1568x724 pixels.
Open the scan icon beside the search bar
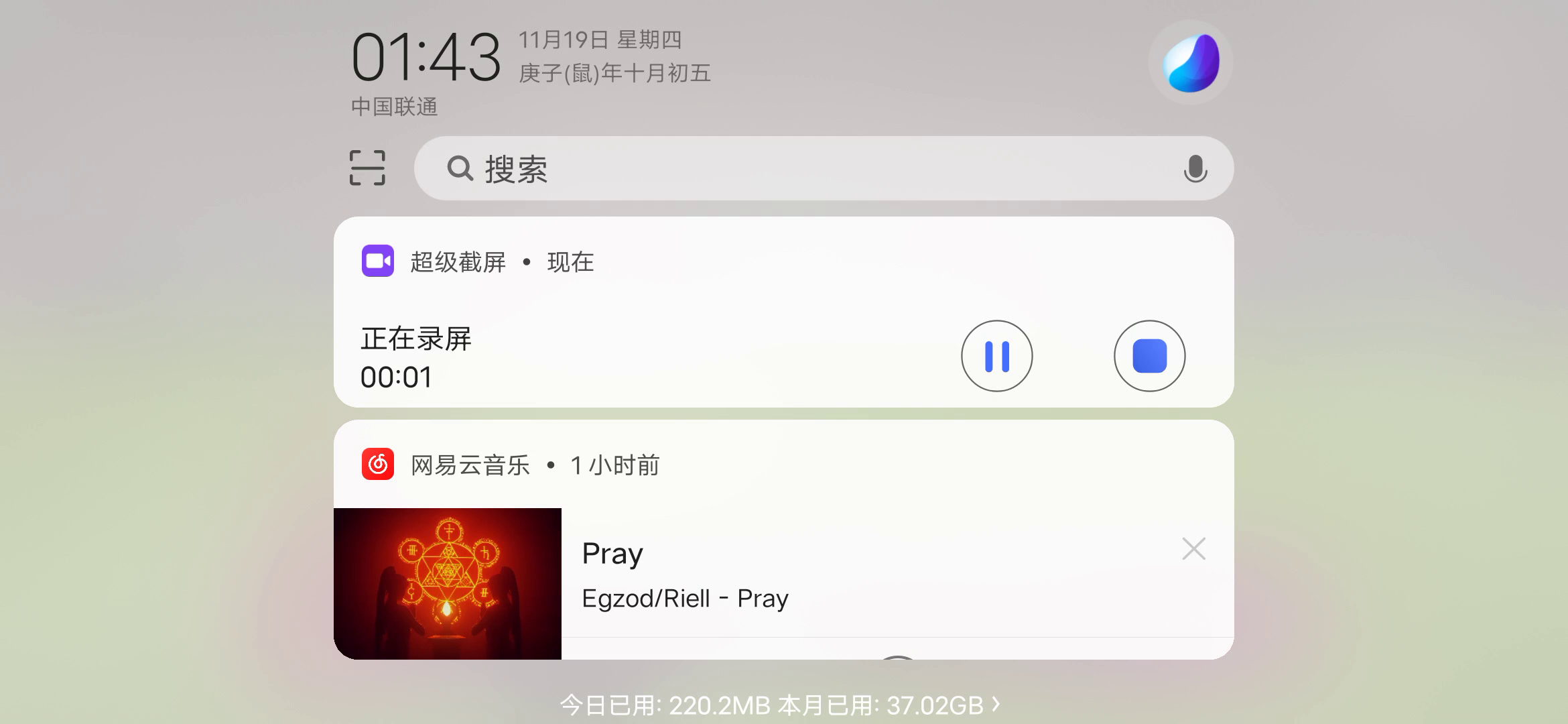(367, 168)
